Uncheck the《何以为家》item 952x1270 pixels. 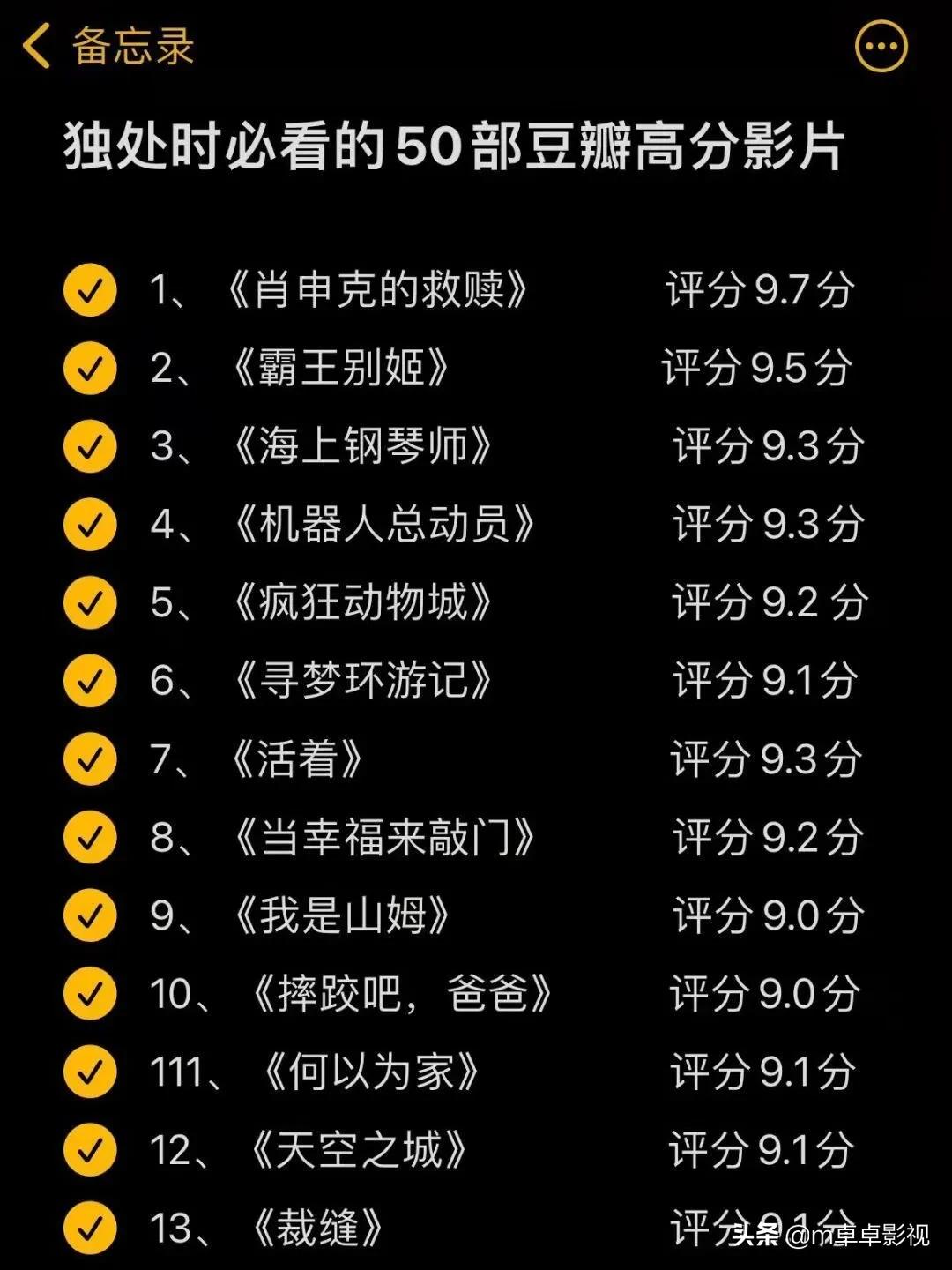[90, 1072]
